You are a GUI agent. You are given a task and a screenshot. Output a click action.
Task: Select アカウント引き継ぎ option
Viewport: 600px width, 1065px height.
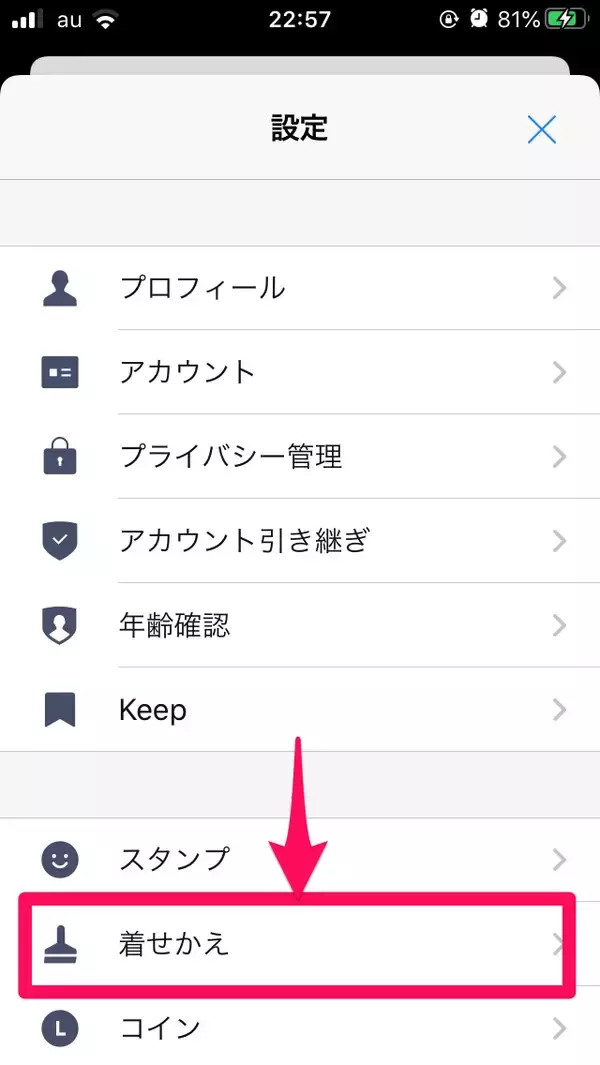coord(300,541)
